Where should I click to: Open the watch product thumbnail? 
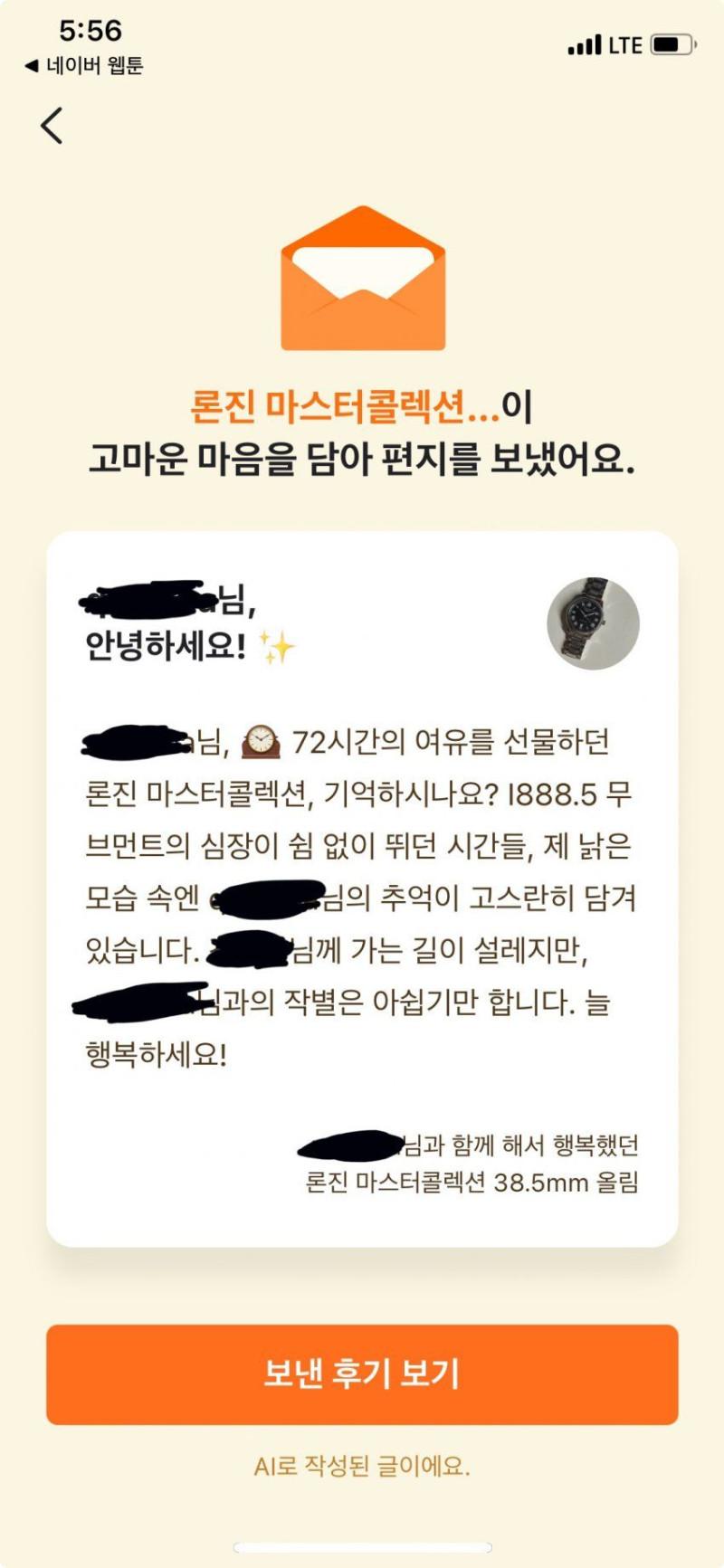593,623
